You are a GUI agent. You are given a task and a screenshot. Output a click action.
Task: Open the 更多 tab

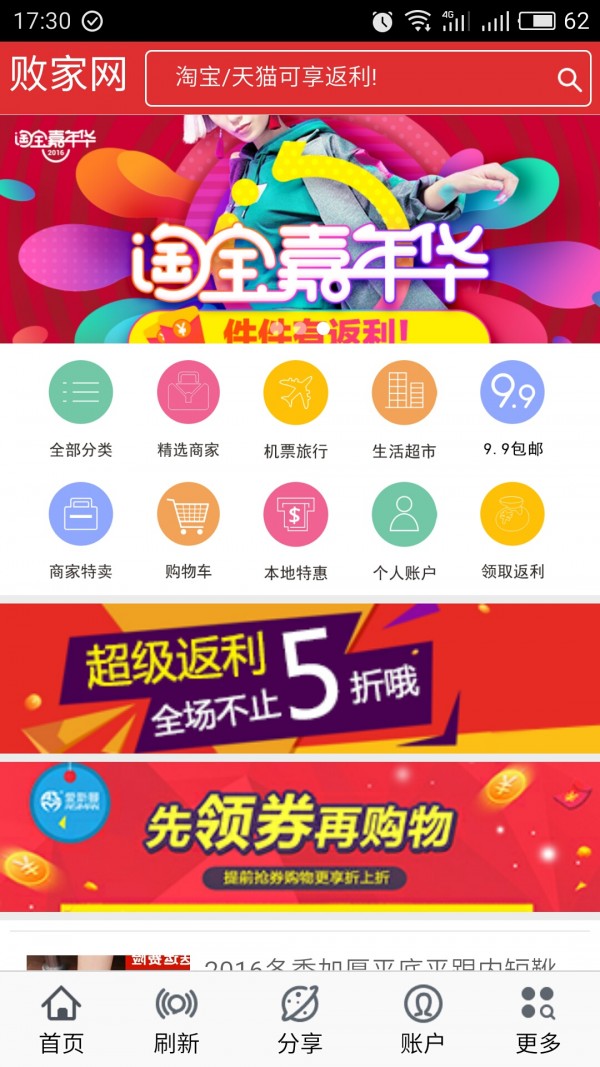[x=538, y=1019]
